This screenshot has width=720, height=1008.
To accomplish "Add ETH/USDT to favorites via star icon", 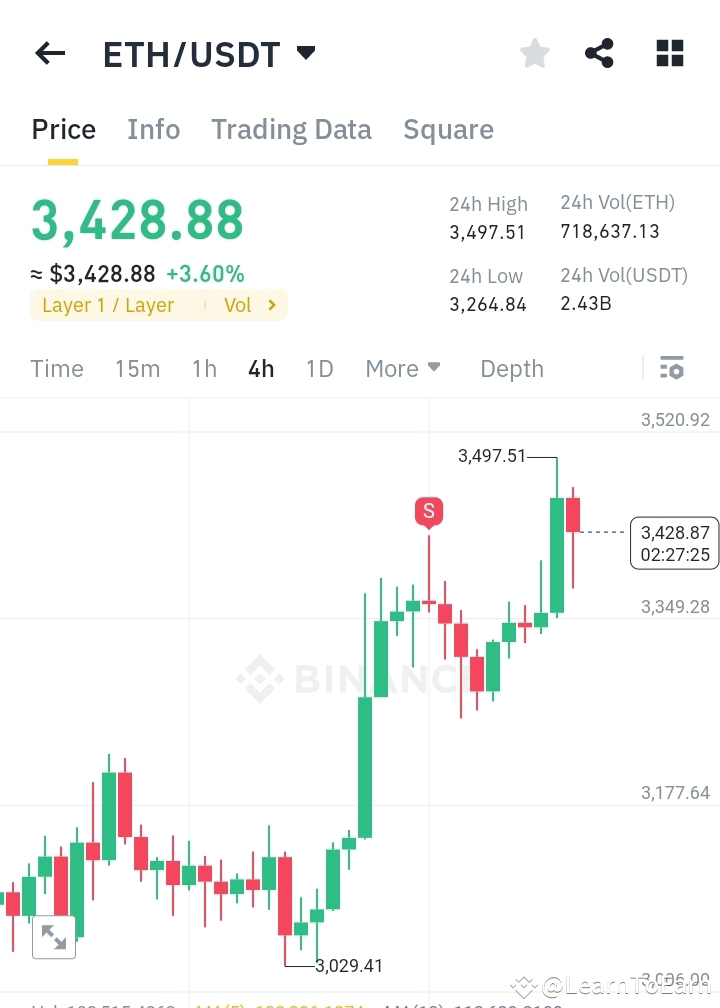I will click(534, 53).
